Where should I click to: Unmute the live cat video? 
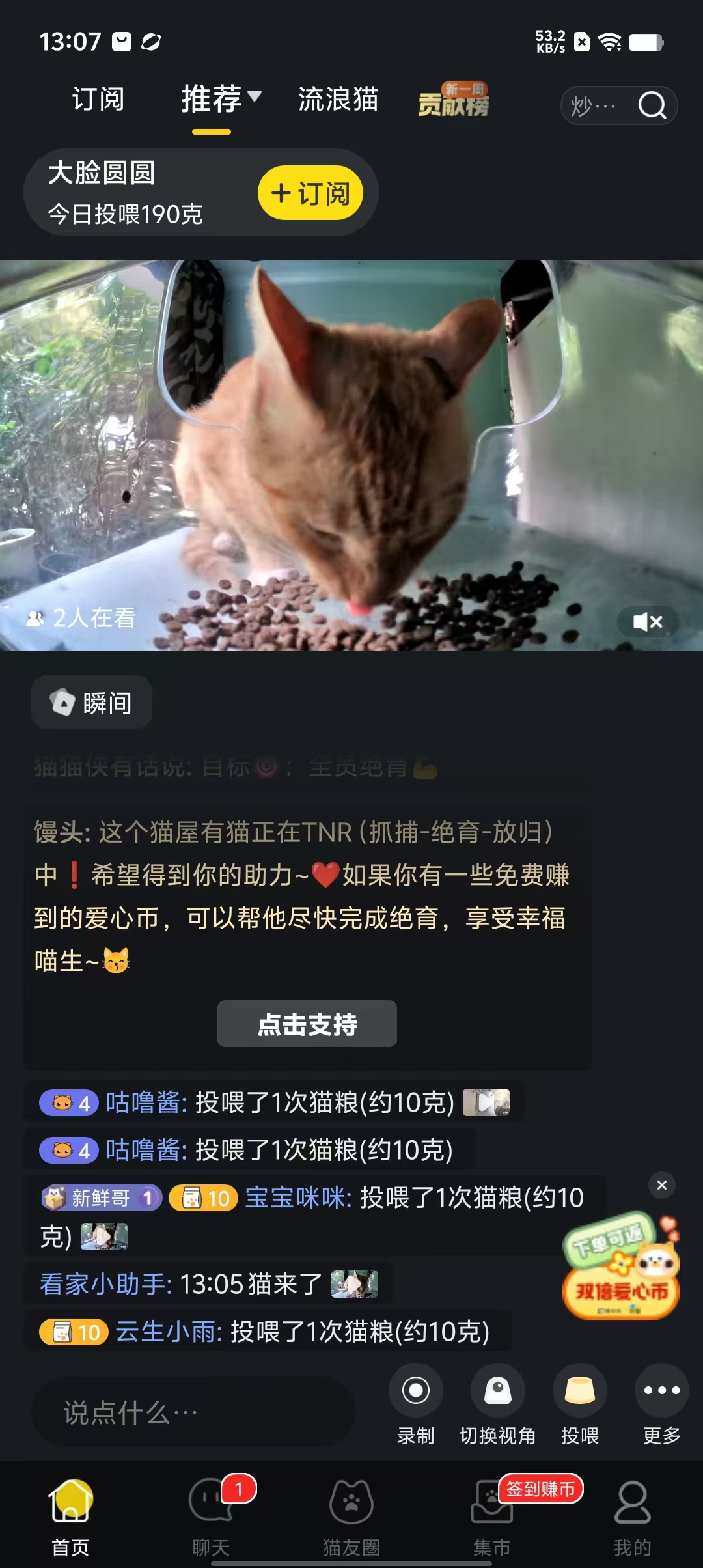[648, 622]
